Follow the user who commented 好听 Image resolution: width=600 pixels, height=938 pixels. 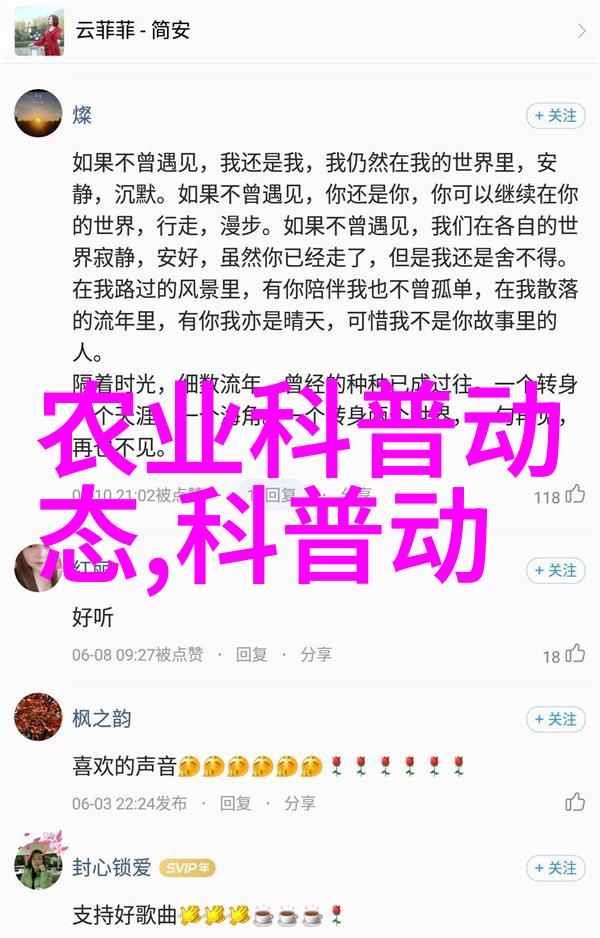[x=555, y=571]
